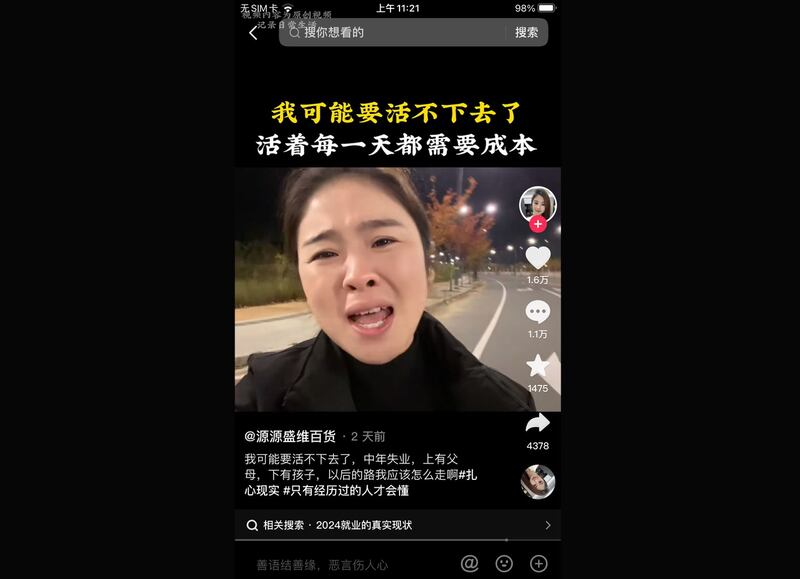
Task: Open the spinning music disc
Action: [538, 481]
